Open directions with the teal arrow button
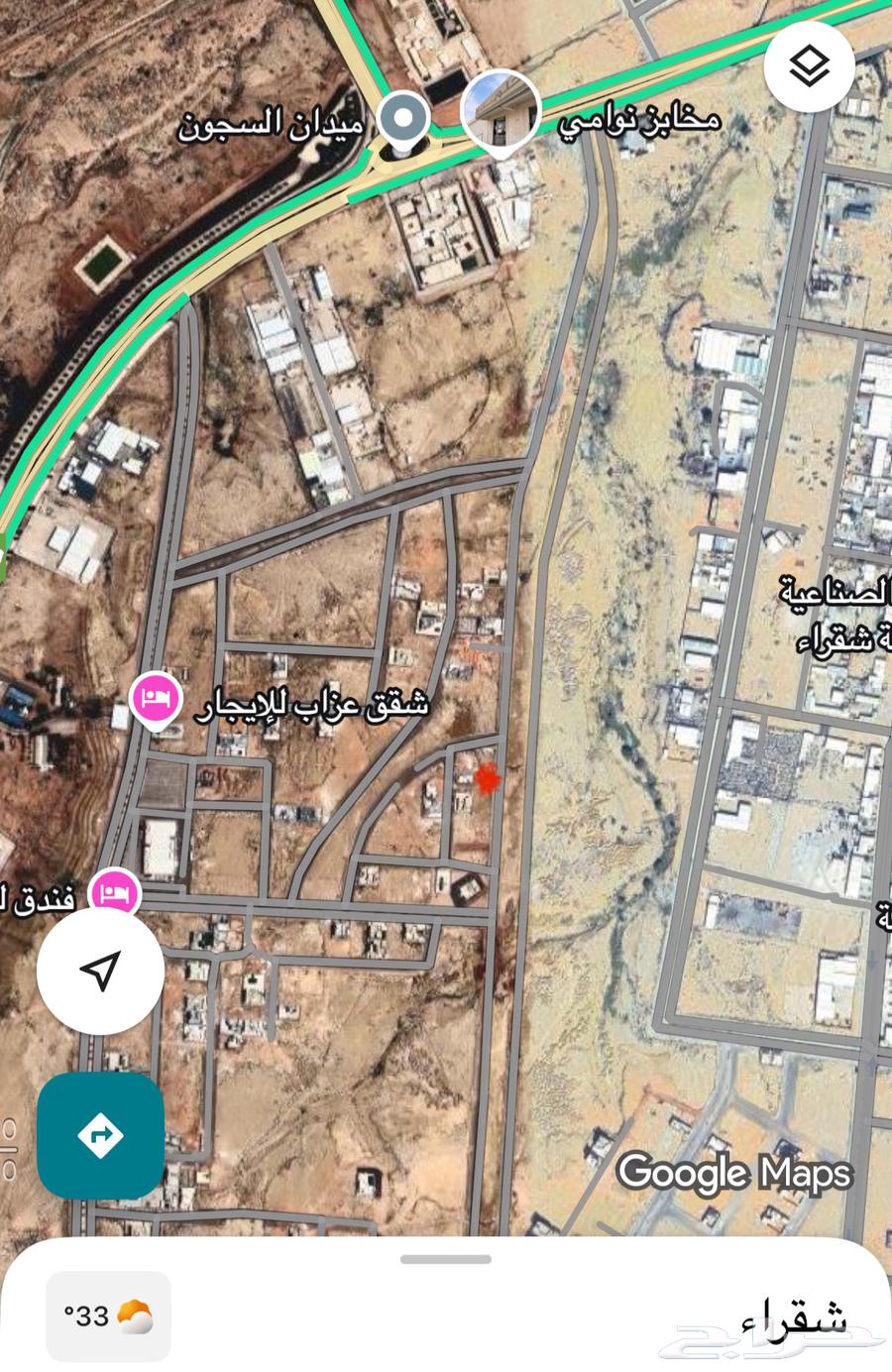Image resolution: width=892 pixels, height=1372 pixels. 100,1136
